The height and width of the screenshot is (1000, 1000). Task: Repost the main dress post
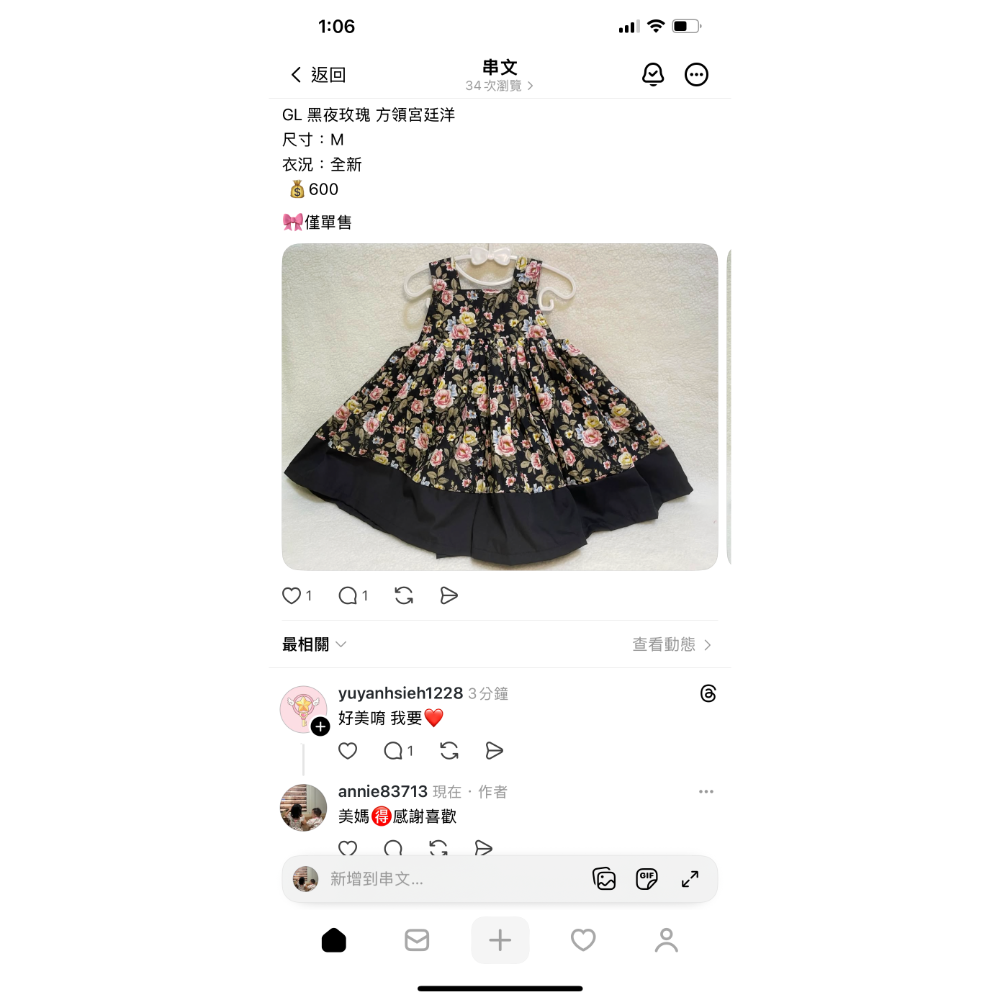(x=404, y=596)
